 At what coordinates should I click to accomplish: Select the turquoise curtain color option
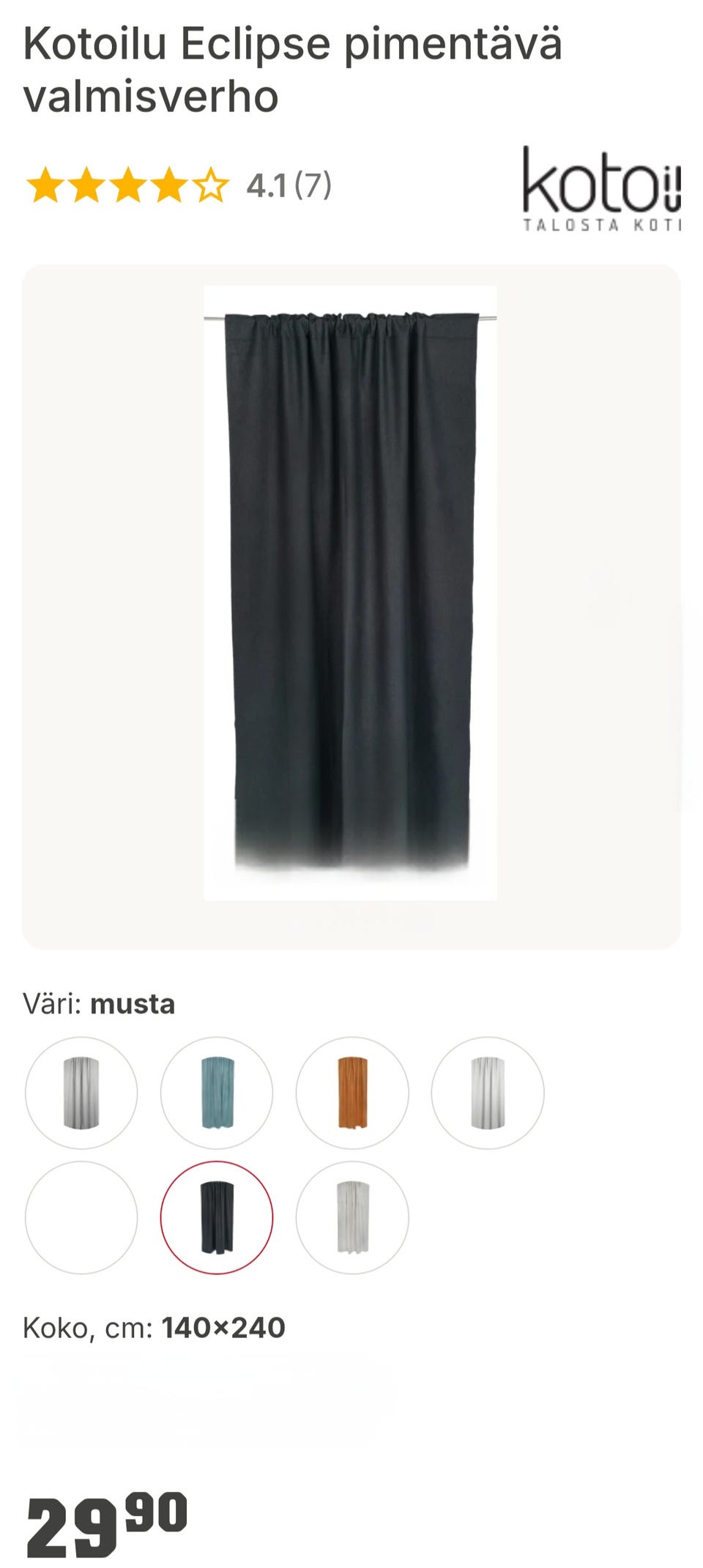click(217, 1093)
